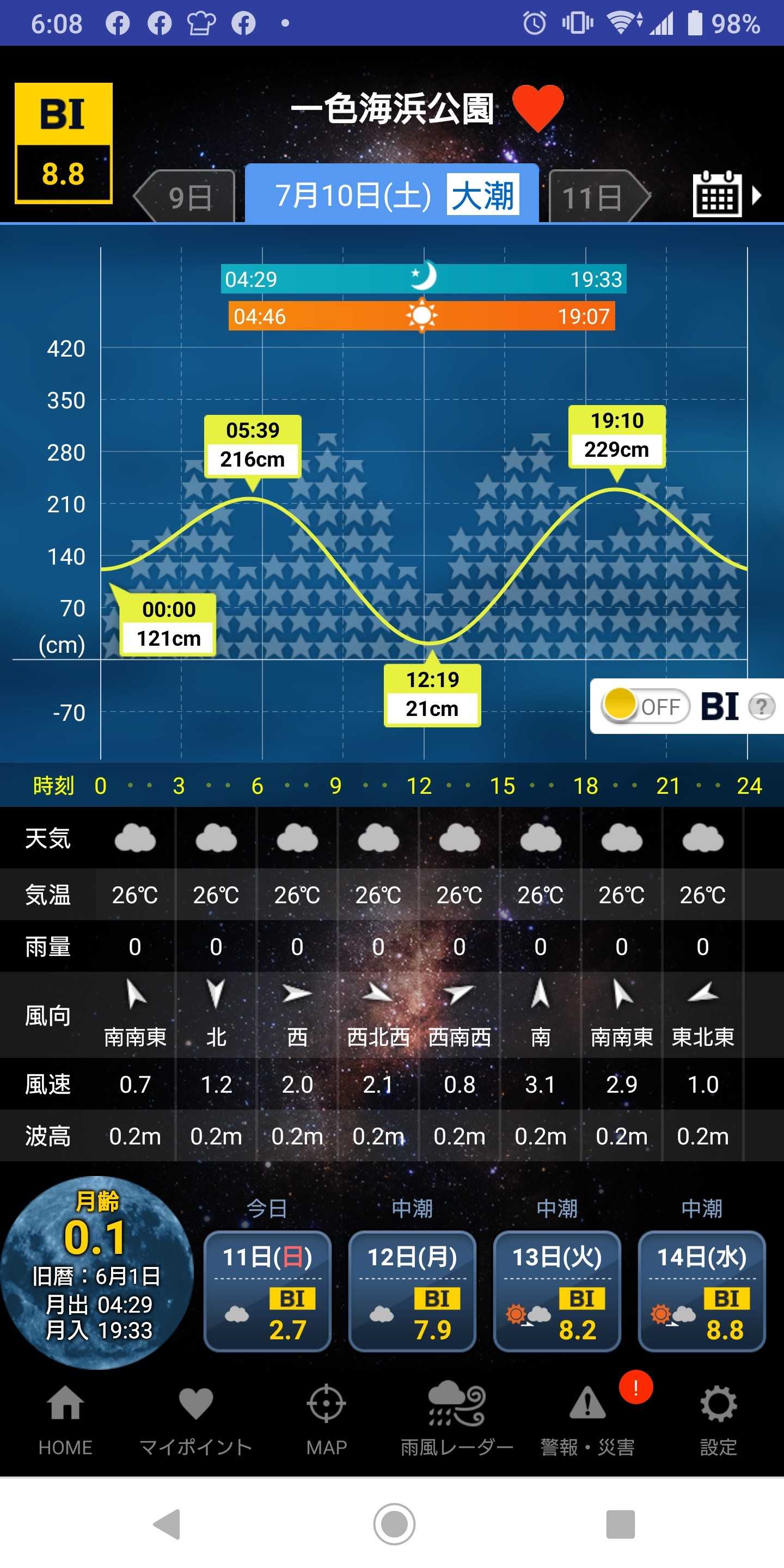Tap the red heart favorite icon
Screen dimensions: 784x1568
(x=537, y=108)
